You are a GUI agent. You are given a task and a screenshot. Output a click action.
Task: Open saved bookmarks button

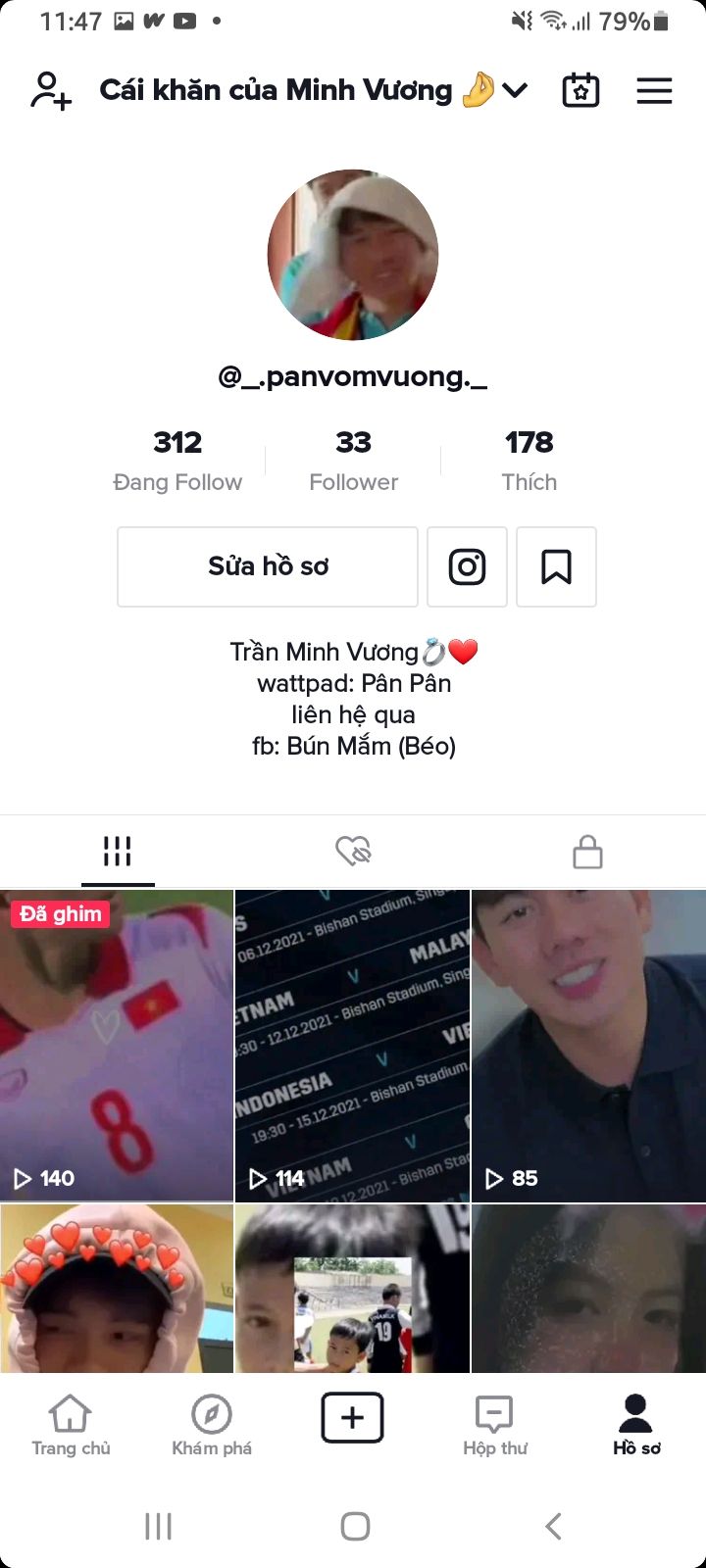coord(556,566)
